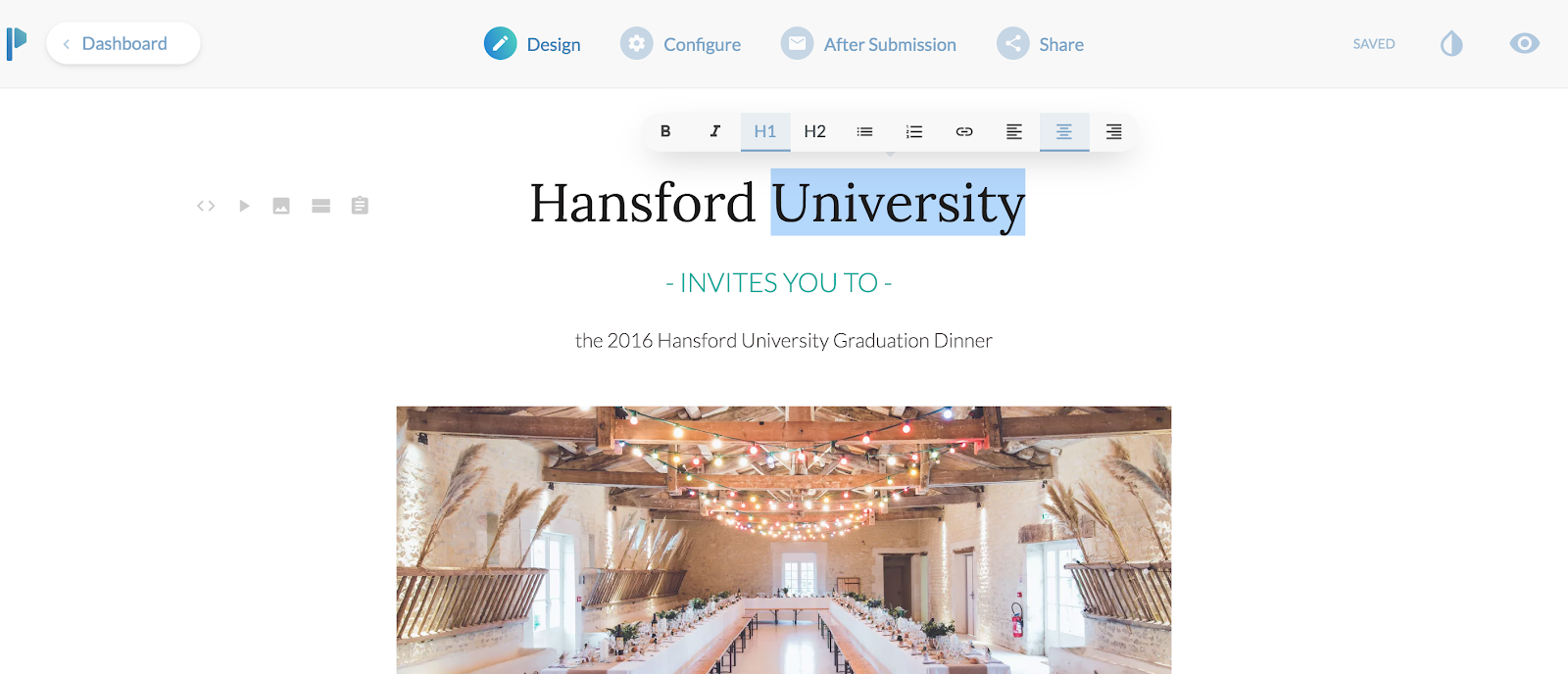This screenshot has height=674, width=1568.
Task: Switch to the Share tab
Action: click(x=1041, y=44)
